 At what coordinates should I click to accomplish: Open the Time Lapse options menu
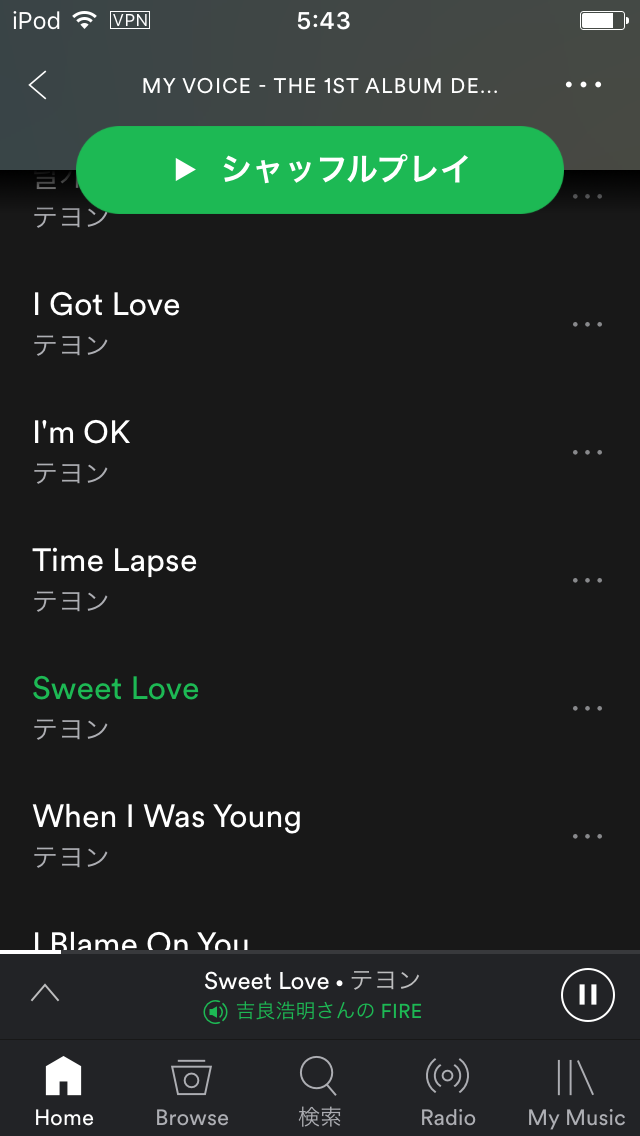point(587,580)
